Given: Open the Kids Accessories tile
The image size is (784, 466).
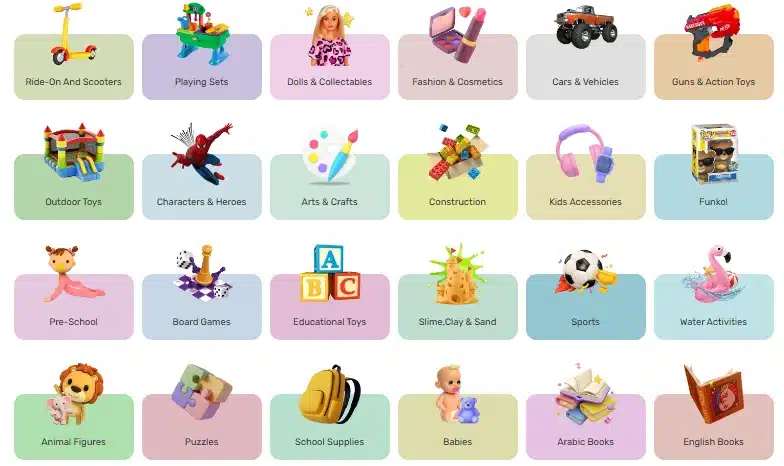Looking at the screenshot, I should [x=586, y=188].
